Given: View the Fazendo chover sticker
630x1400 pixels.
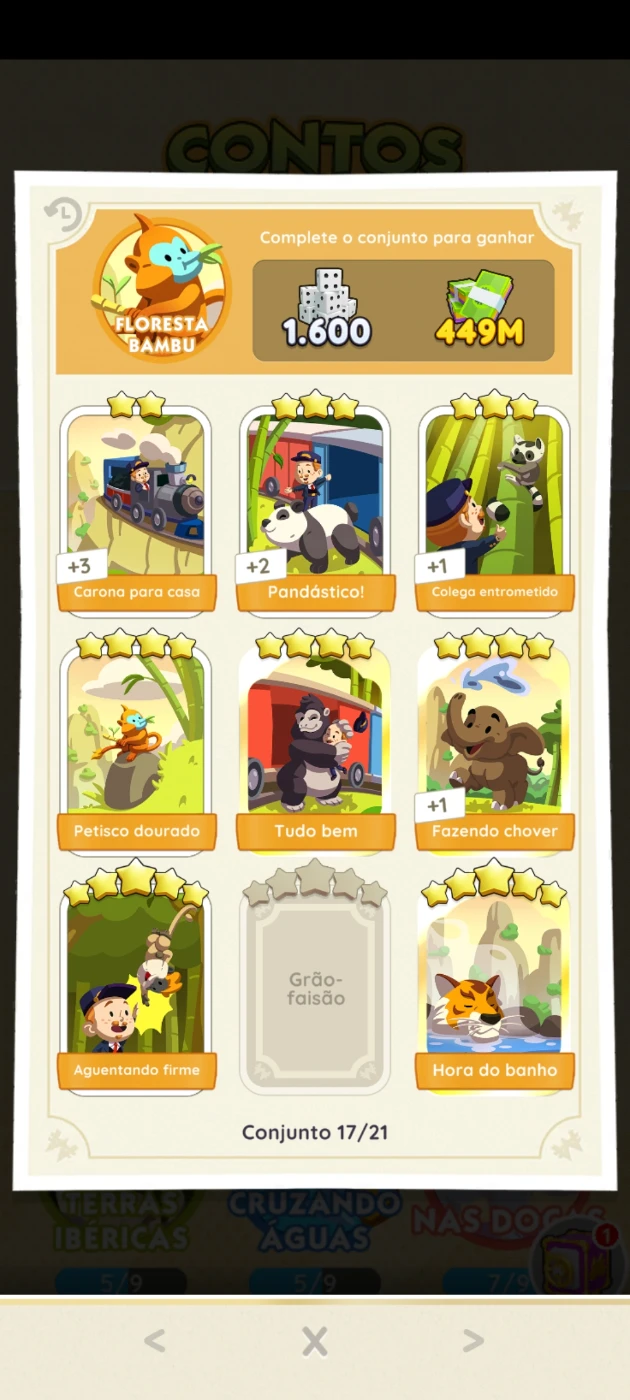Looking at the screenshot, I should coord(494,742).
